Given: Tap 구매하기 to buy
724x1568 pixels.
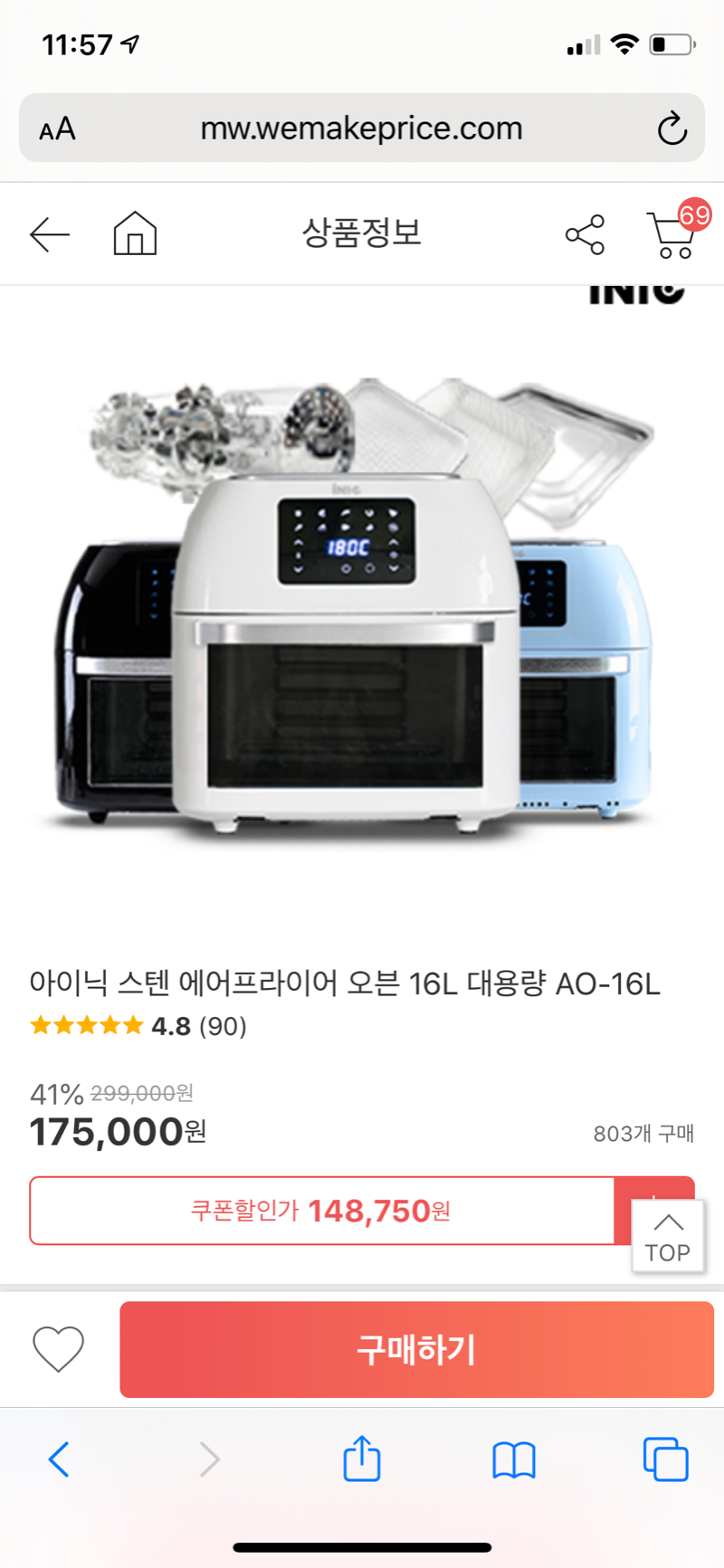Looking at the screenshot, I should tap(416, 1349).
